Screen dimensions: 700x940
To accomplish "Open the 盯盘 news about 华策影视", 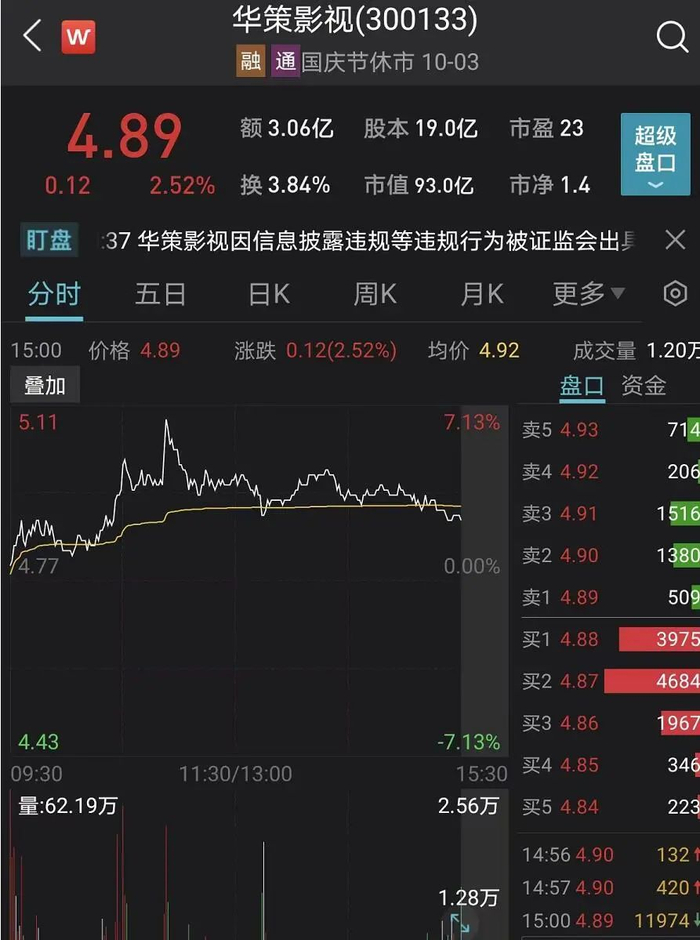I will point(370,241).
